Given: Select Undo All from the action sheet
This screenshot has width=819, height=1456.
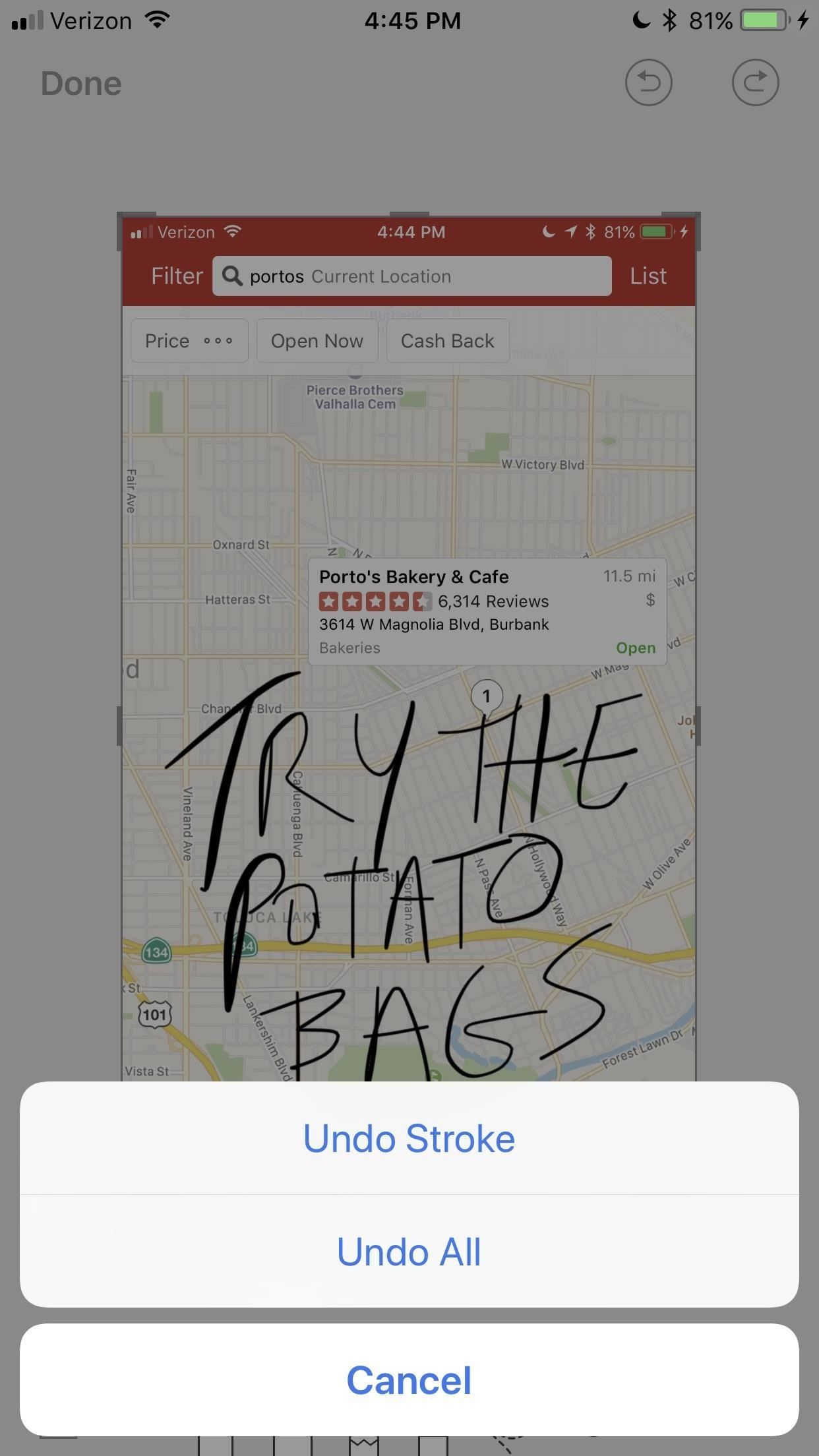Looking at the screenshot, I should (x=409, y=1252).
